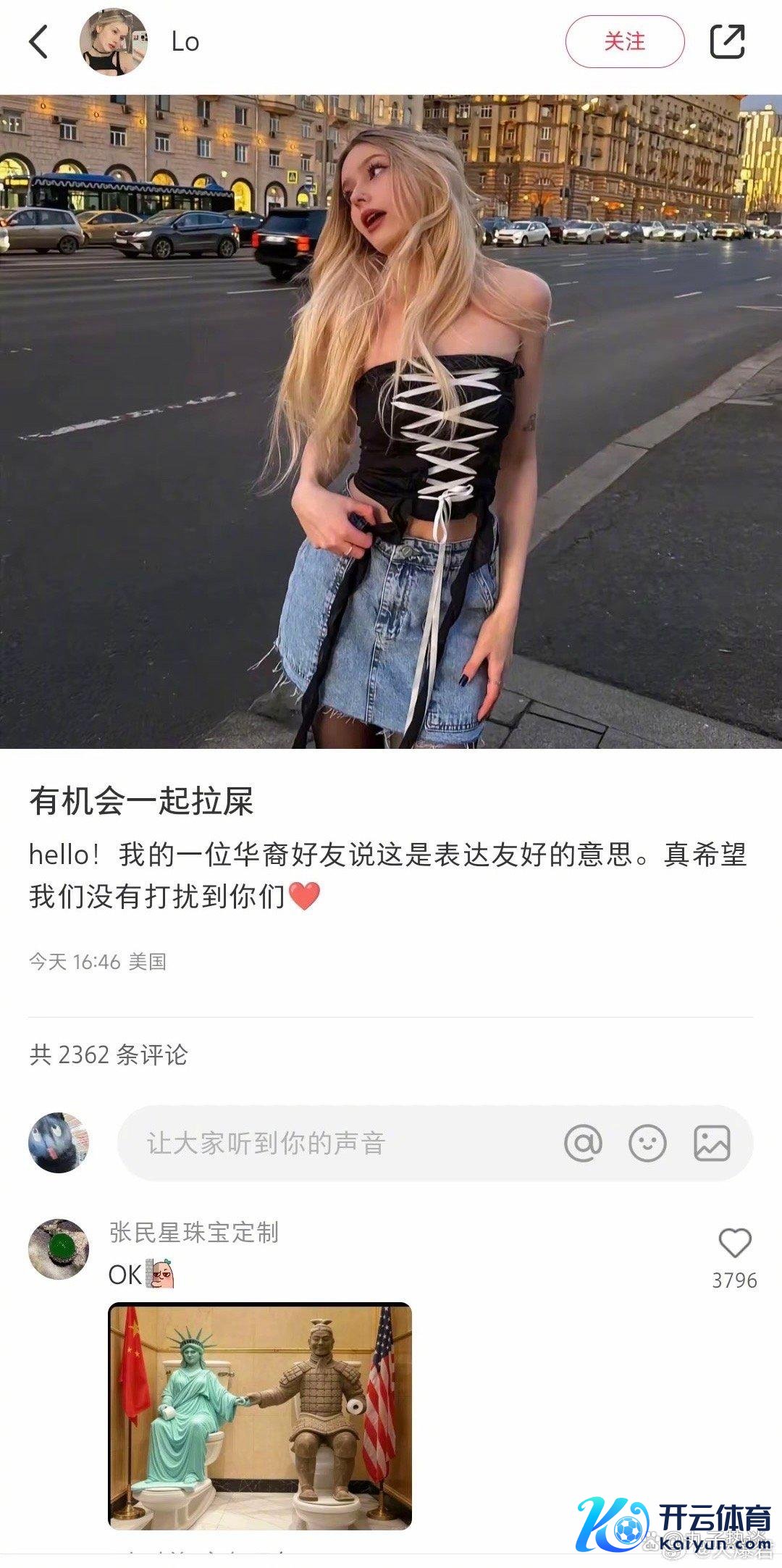Like 张民星珠宝定制's comment
The image size is (782, 1568).
[x=734, y=1244]
